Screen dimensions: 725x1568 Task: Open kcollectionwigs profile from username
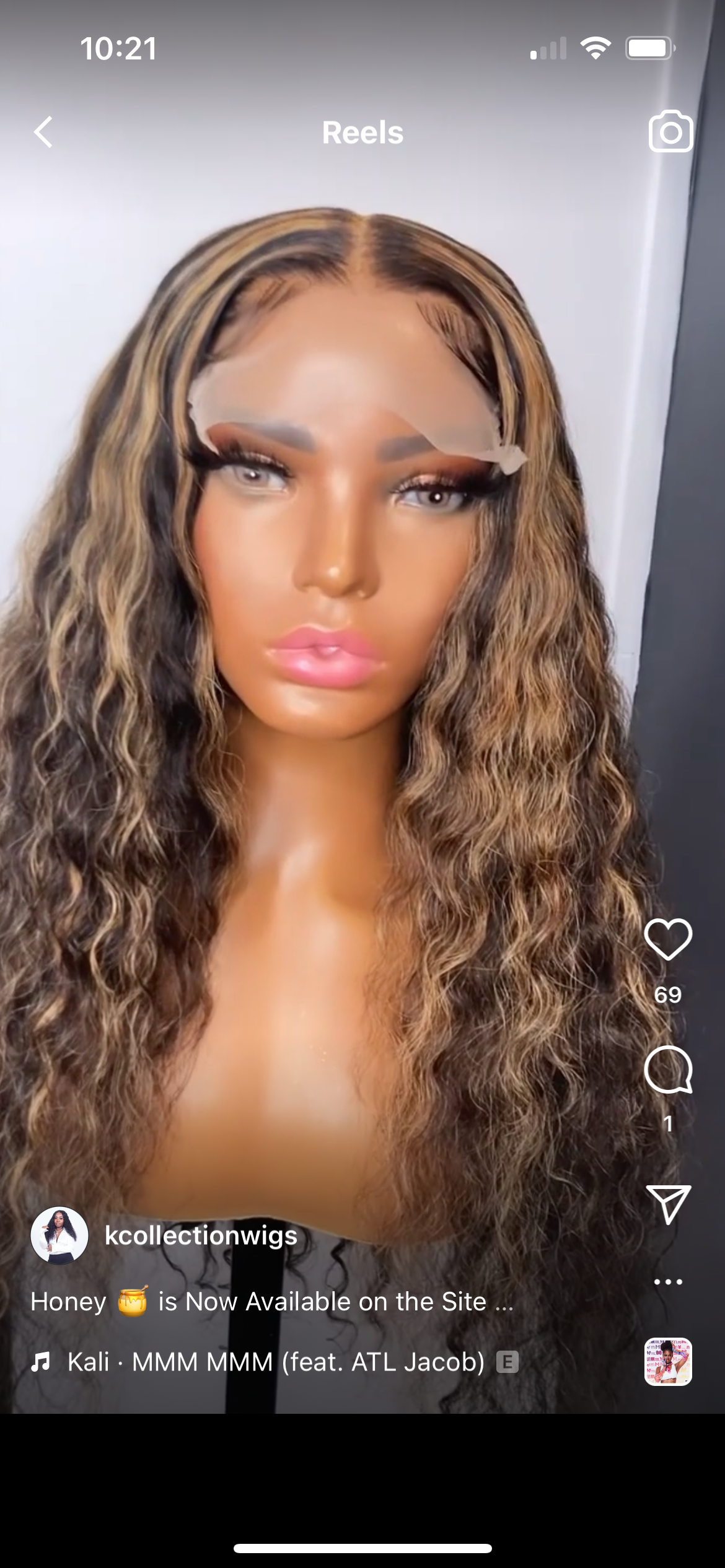(201, 1235)
